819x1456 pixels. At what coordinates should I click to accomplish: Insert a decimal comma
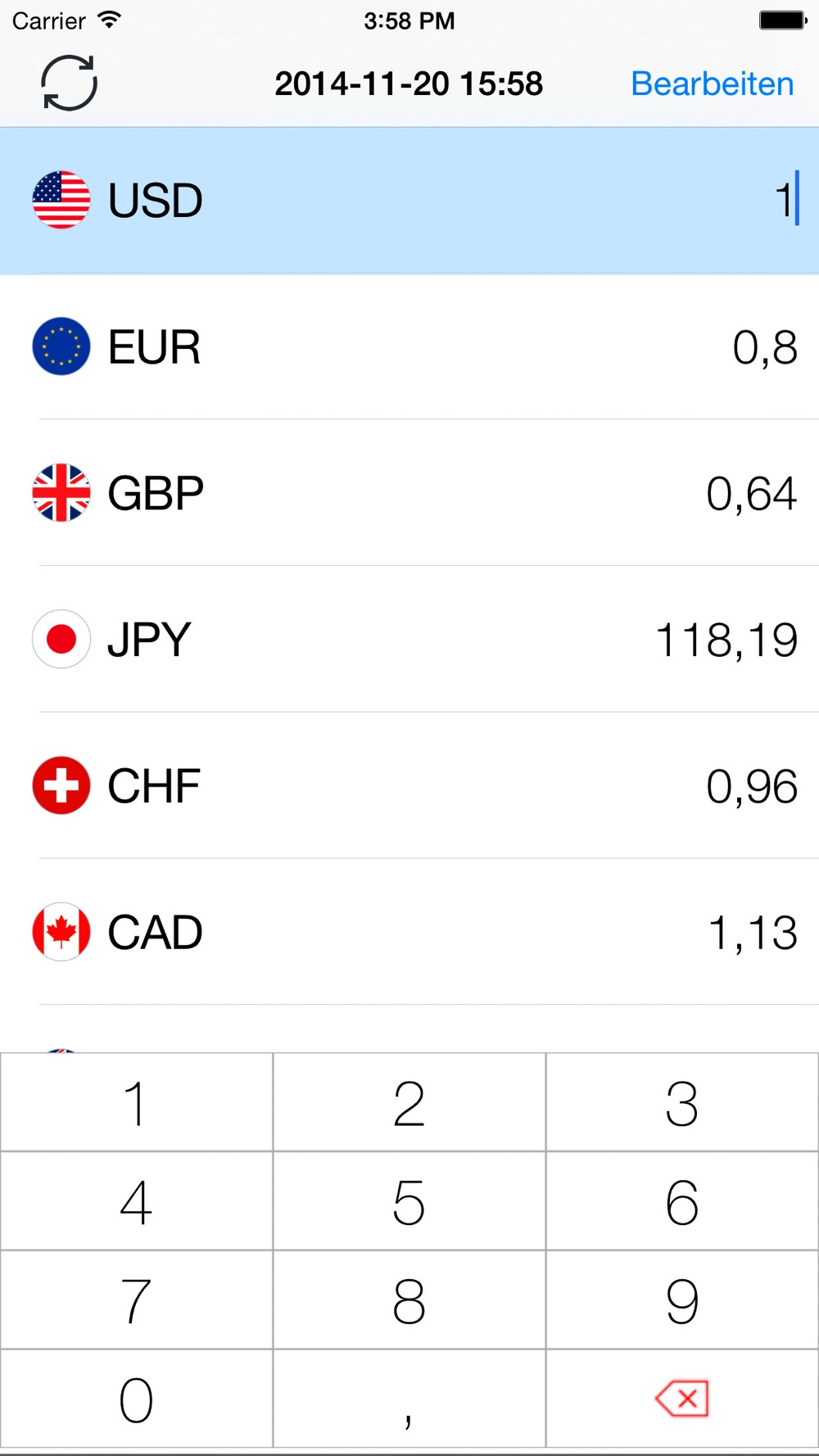pos(409,1399)
